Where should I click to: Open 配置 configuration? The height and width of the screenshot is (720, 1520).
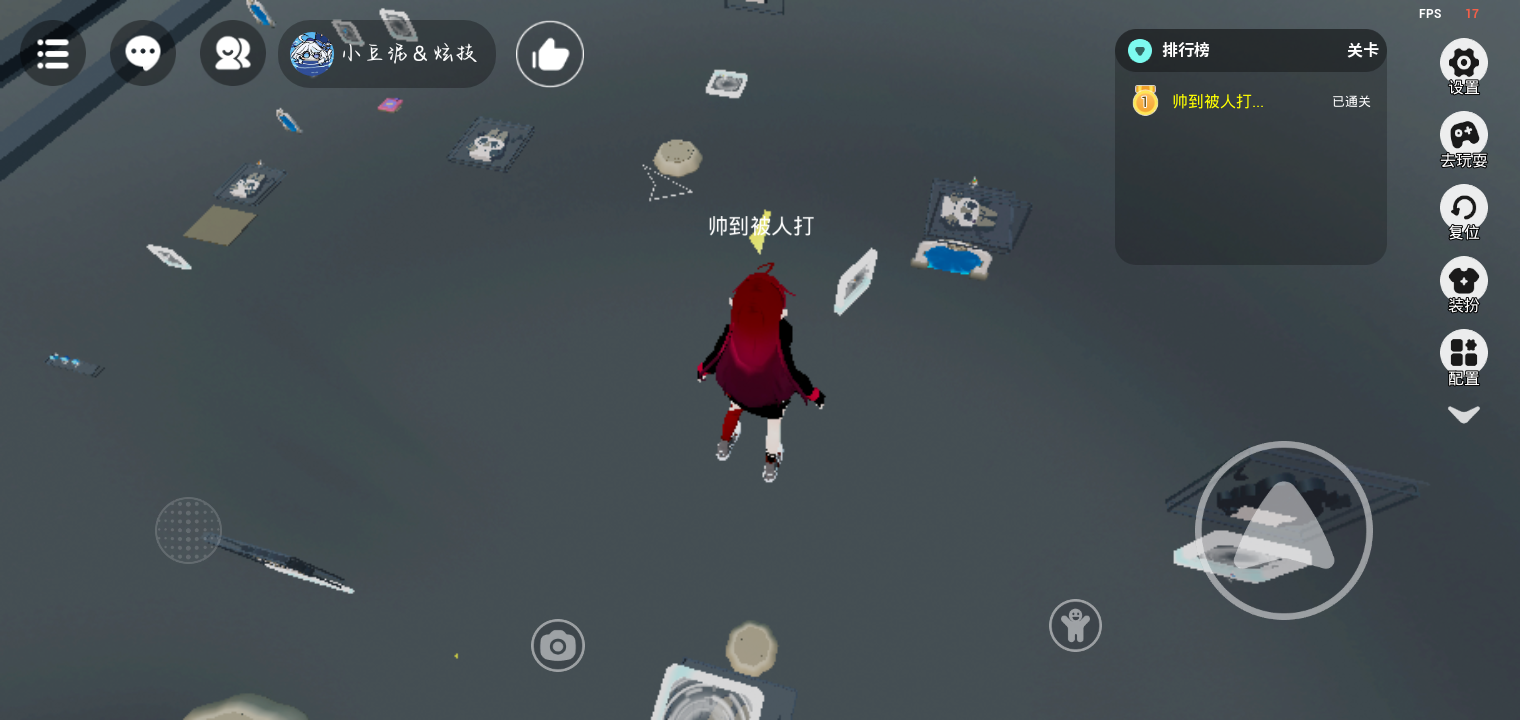tap(1463, 356)
